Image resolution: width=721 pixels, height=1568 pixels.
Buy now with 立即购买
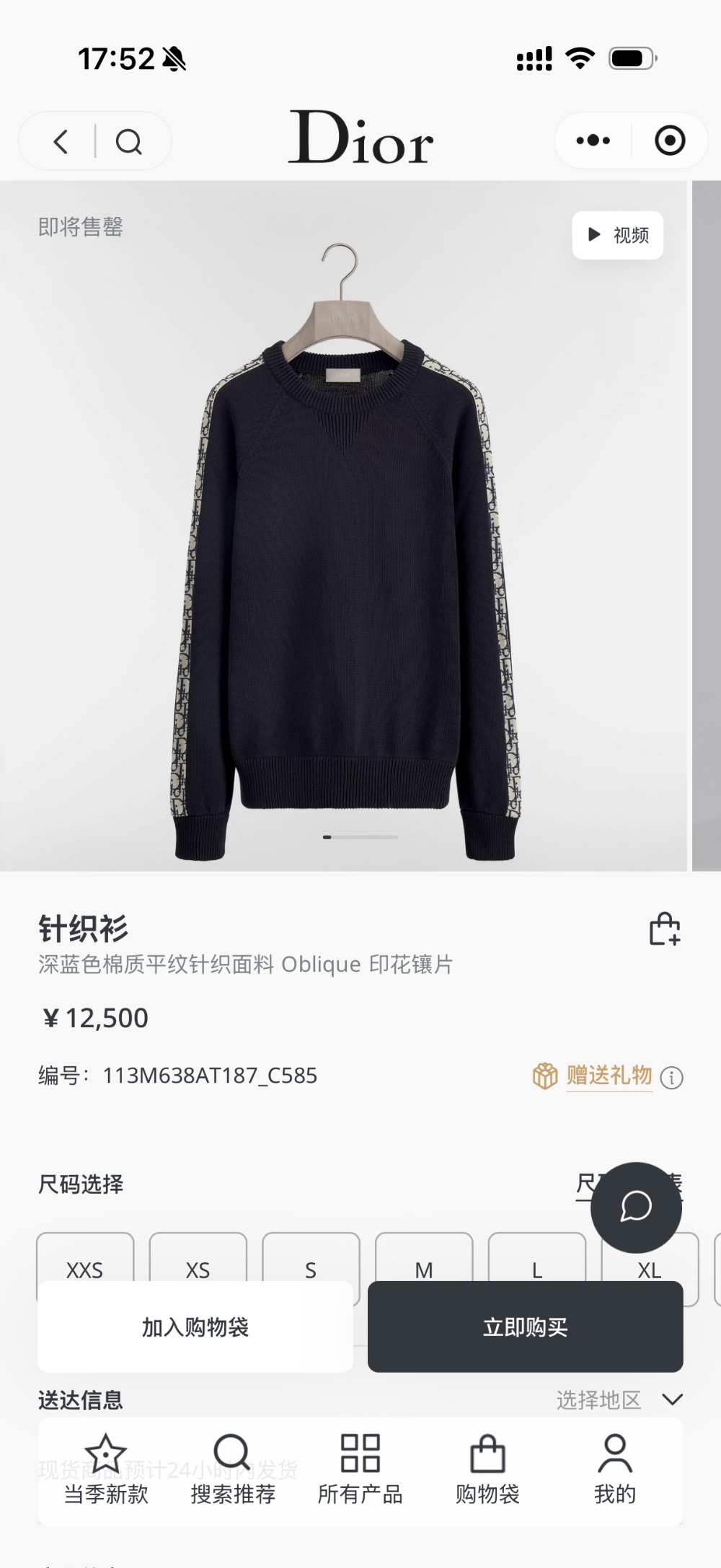coord(525,1326)
